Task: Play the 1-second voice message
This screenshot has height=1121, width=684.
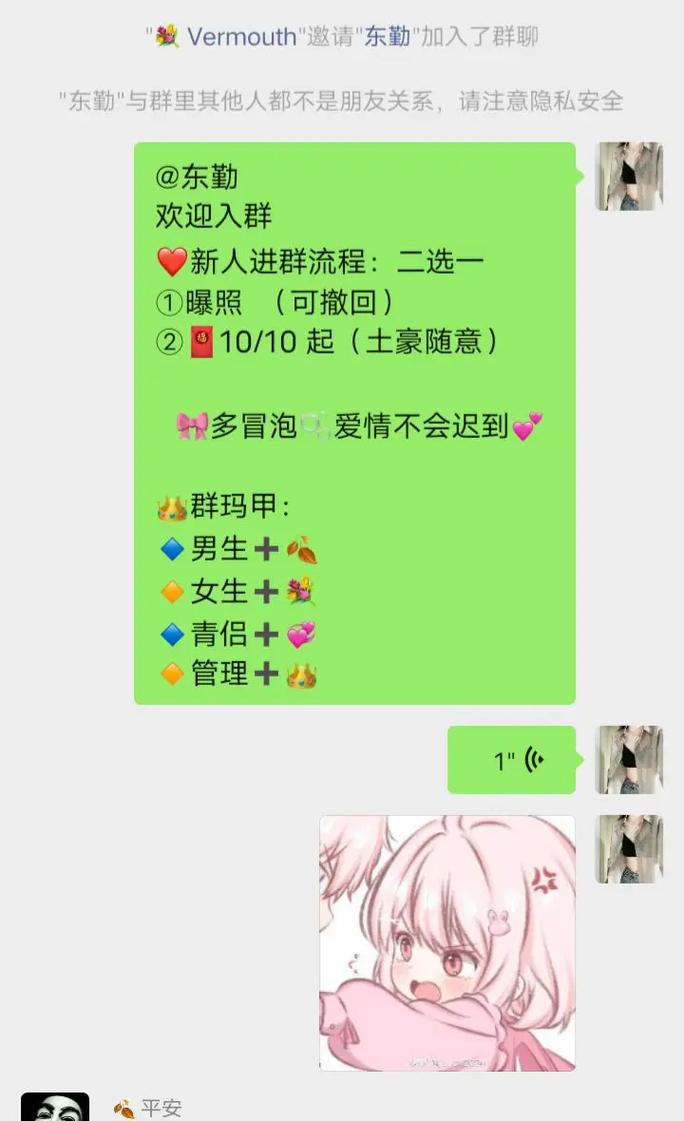Action: point(512,760)
